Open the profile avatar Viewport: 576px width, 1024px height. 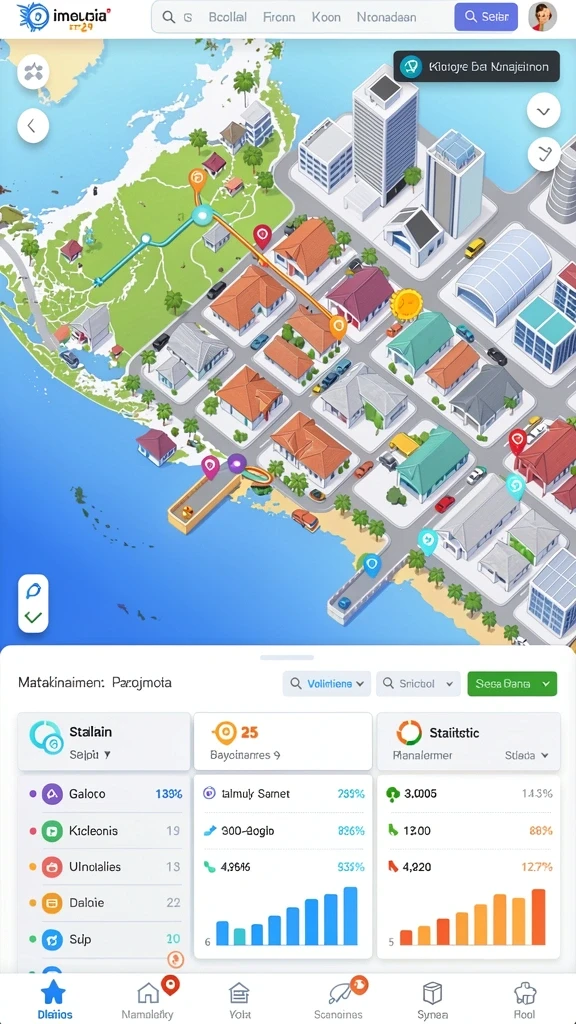click(x=542, y=17)
